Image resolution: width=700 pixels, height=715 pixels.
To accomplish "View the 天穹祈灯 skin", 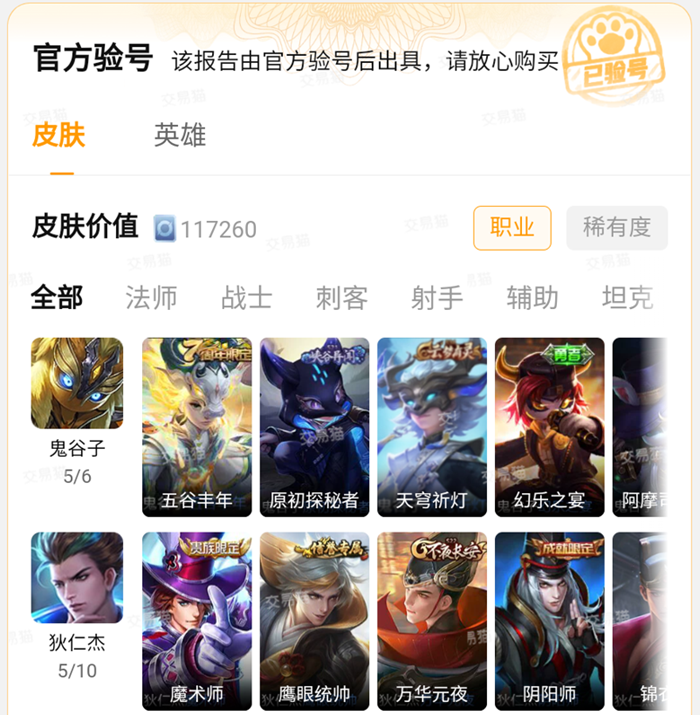I will [431, 427].
